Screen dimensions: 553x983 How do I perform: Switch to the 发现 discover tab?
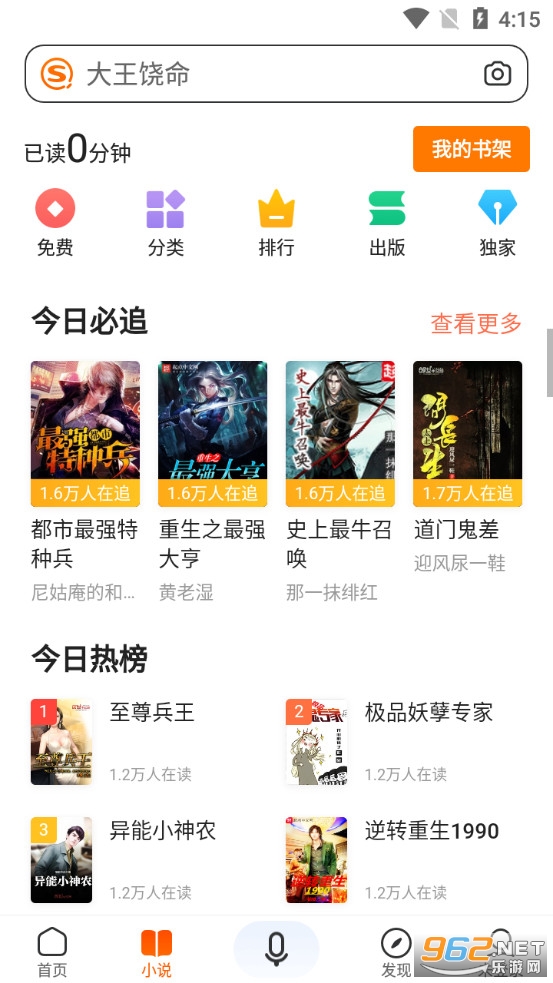(x=396, y=952)
